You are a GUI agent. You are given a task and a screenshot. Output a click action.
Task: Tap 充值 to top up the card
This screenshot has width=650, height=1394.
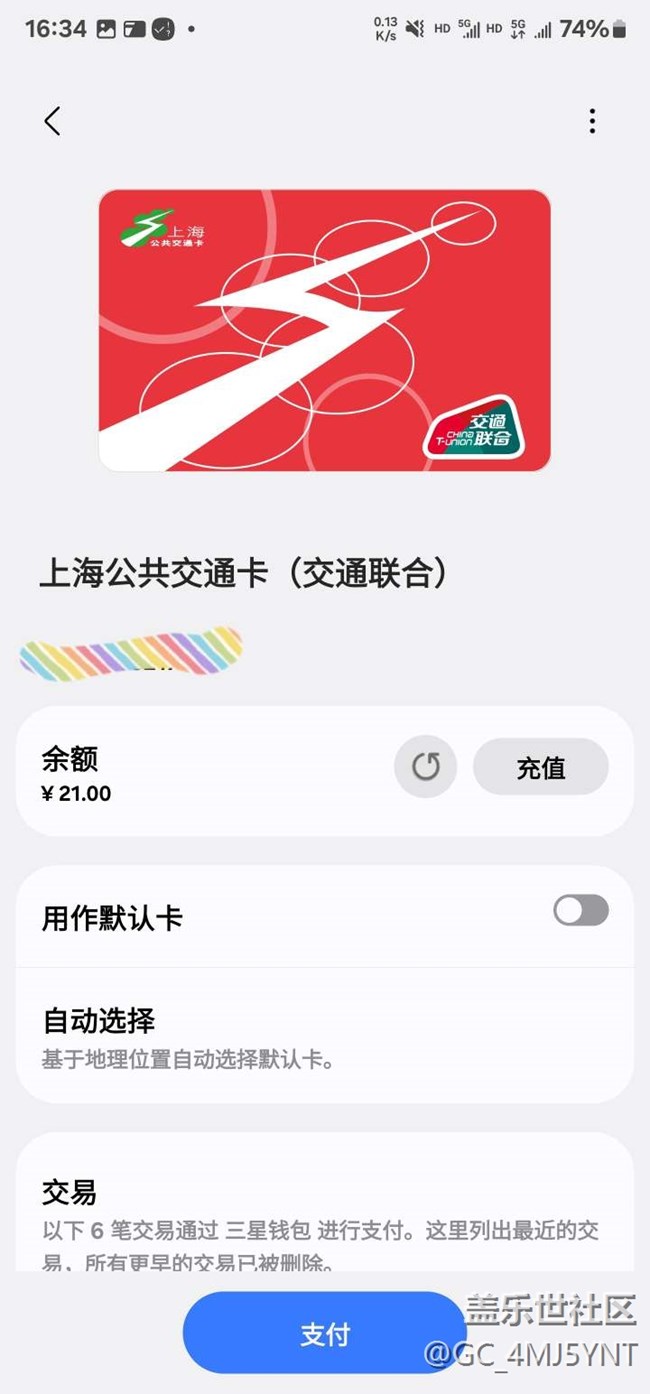(540, 767)
